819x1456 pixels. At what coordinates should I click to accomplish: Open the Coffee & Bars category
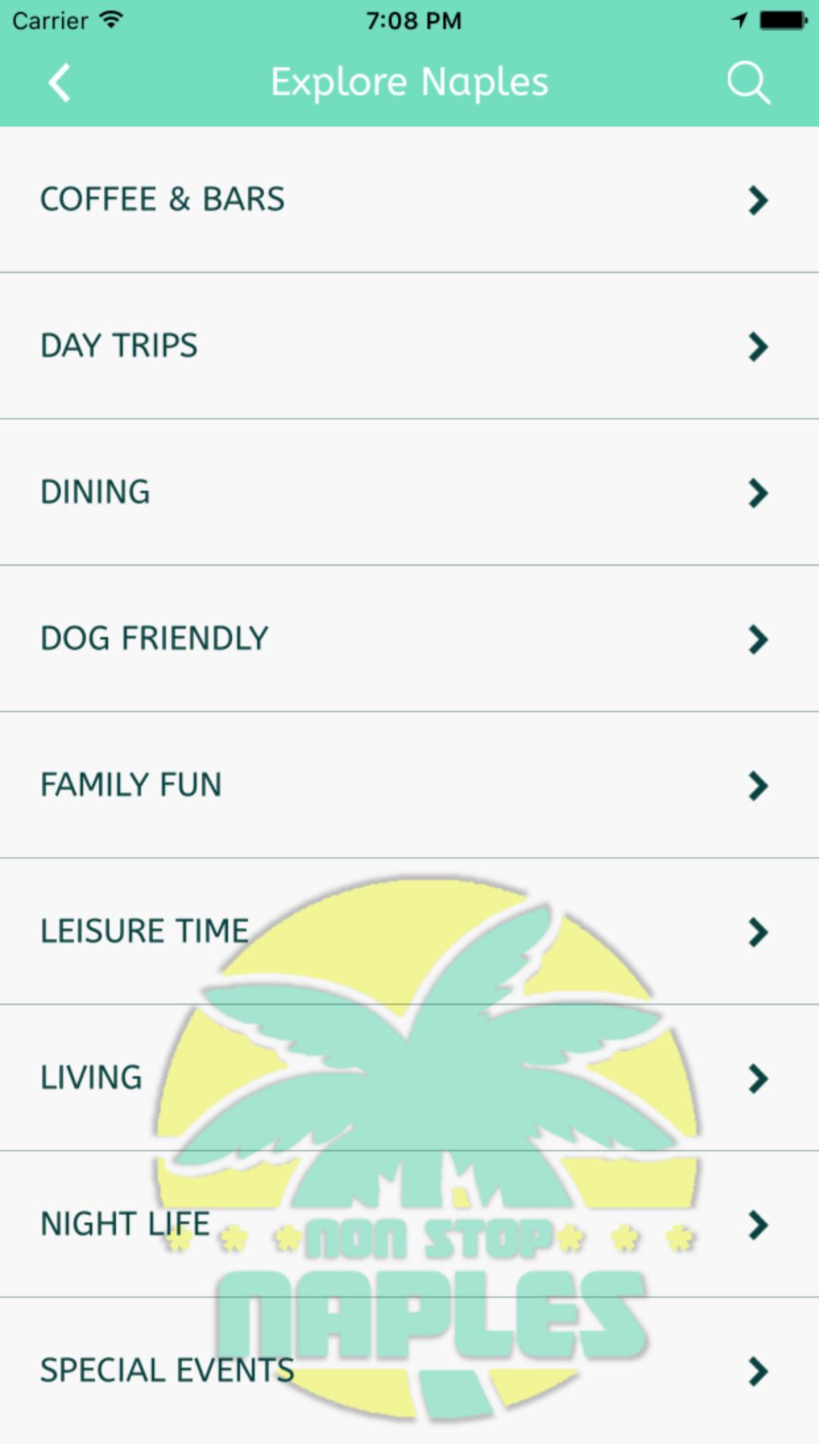(409, 199)
